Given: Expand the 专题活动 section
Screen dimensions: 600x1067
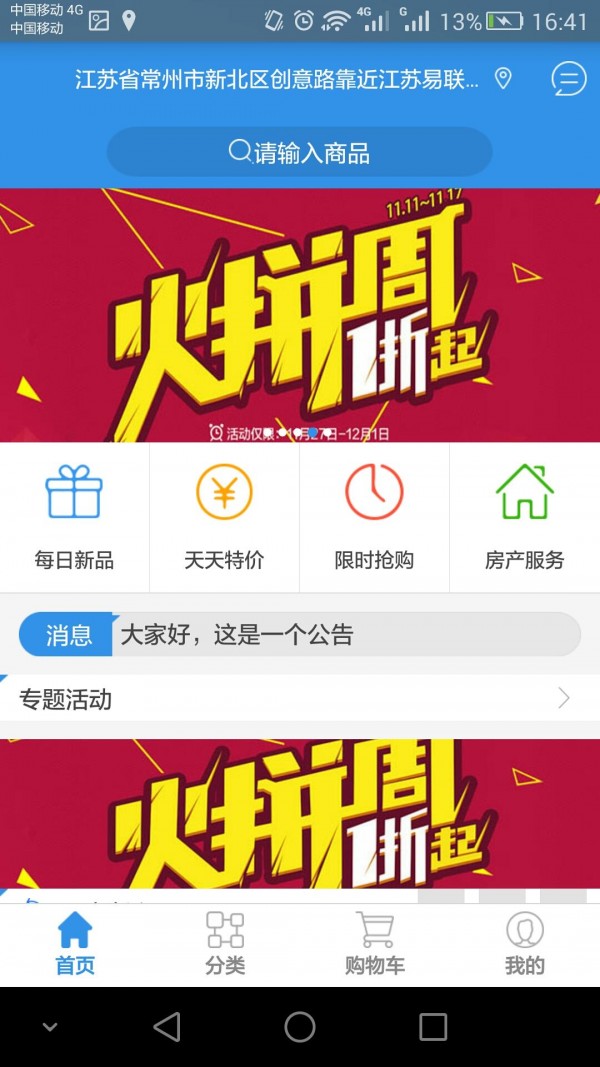Looking at the screenshot, I should click(300, 699).
